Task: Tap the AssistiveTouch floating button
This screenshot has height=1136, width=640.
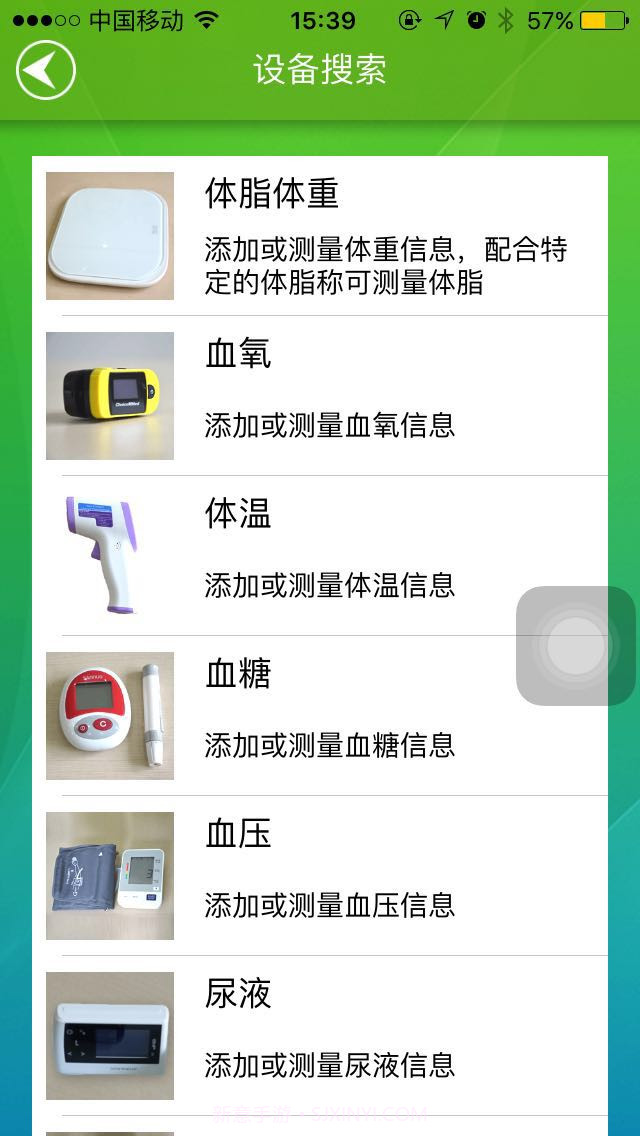Action: 576,646
